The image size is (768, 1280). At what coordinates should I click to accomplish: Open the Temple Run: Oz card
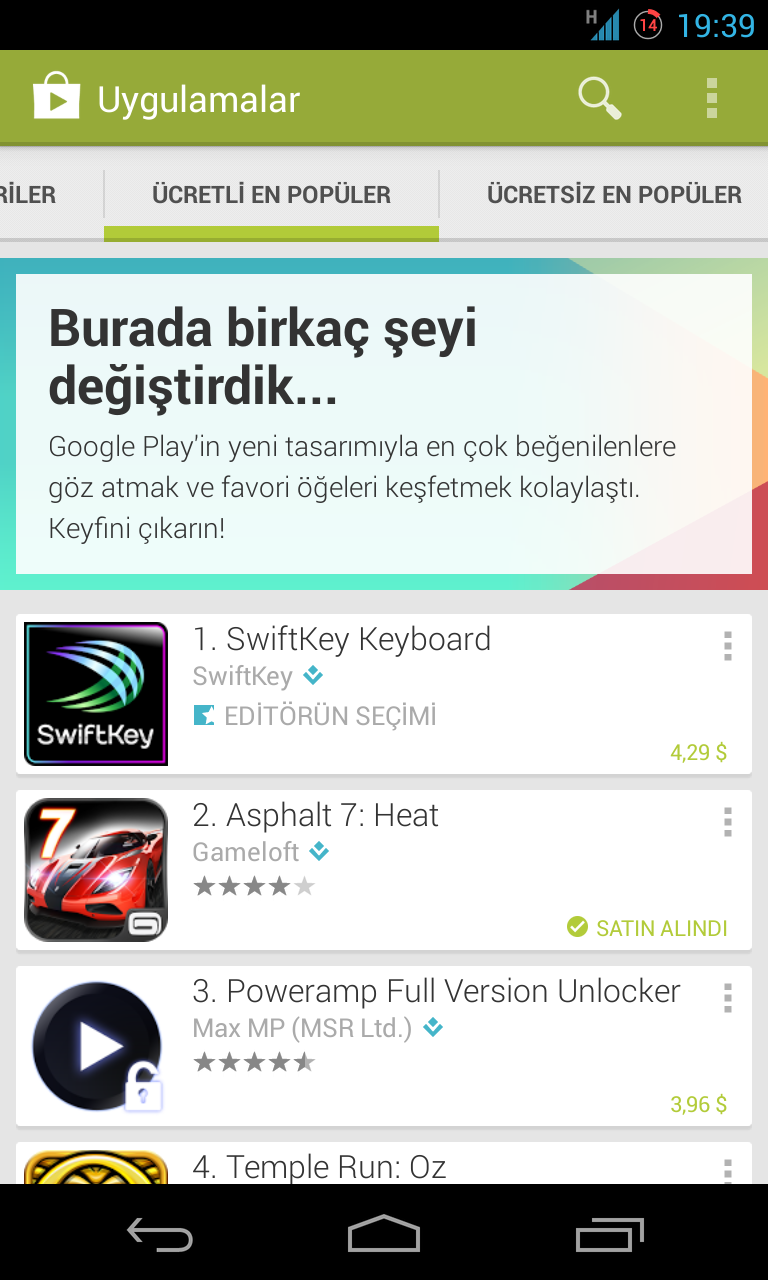384,1163
